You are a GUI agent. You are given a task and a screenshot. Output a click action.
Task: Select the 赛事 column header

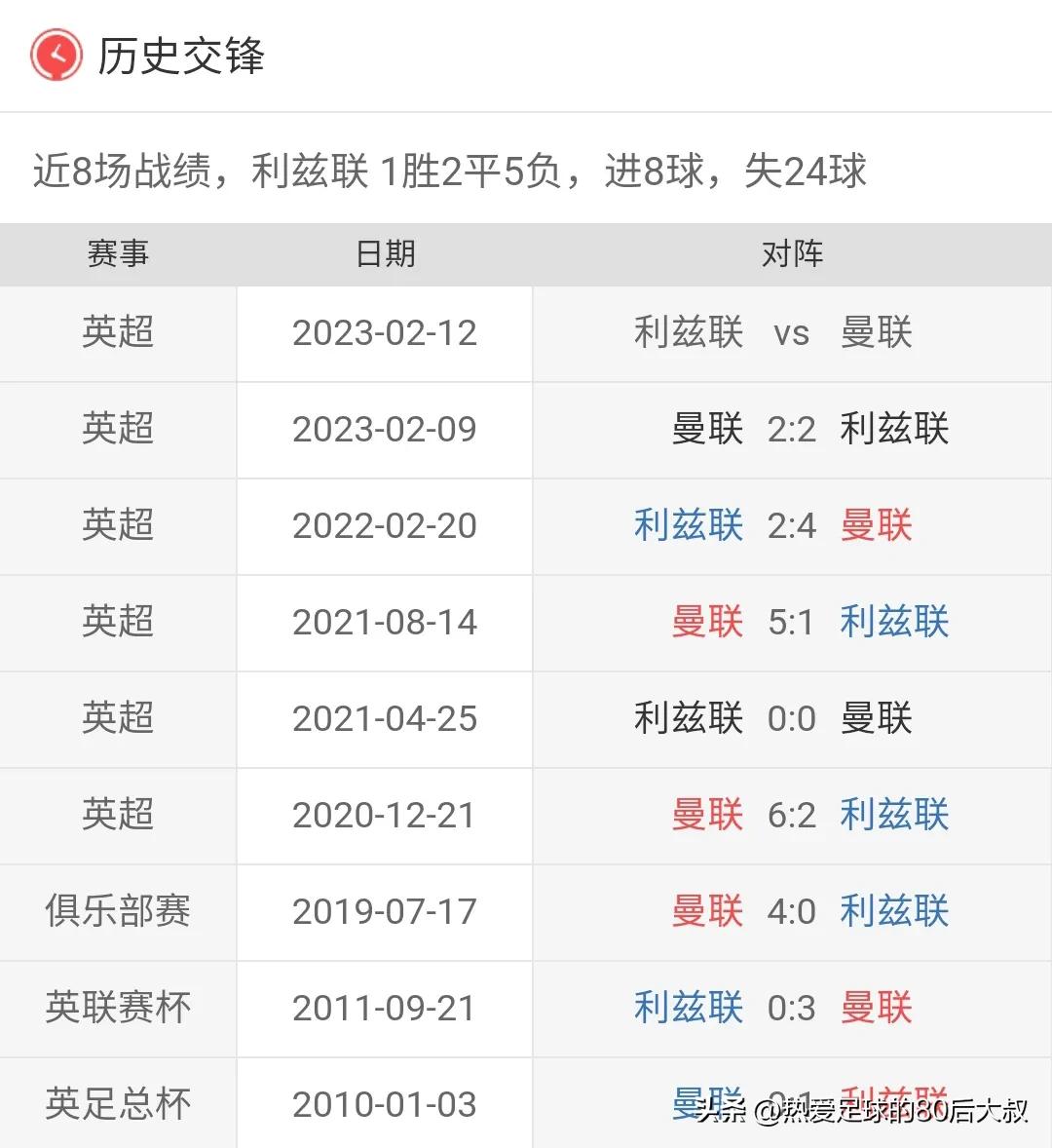tap(117, 254)
